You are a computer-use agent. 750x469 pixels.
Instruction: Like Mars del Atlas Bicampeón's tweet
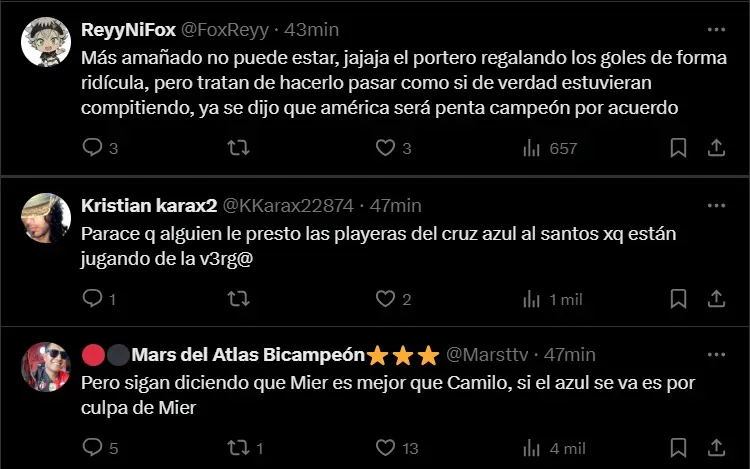pyautogui.click(x=385, y=448)
